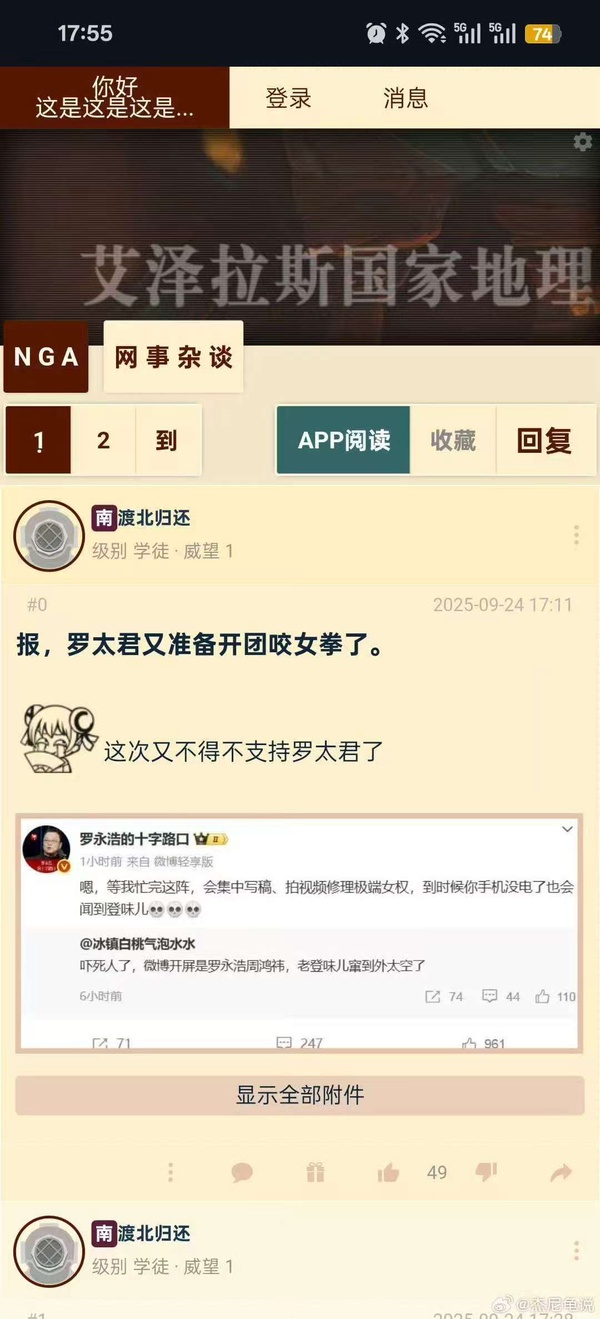Add thread to 收藏 favorites
The height and width of the screenshot is (1319, 600).
click(453, 440)
